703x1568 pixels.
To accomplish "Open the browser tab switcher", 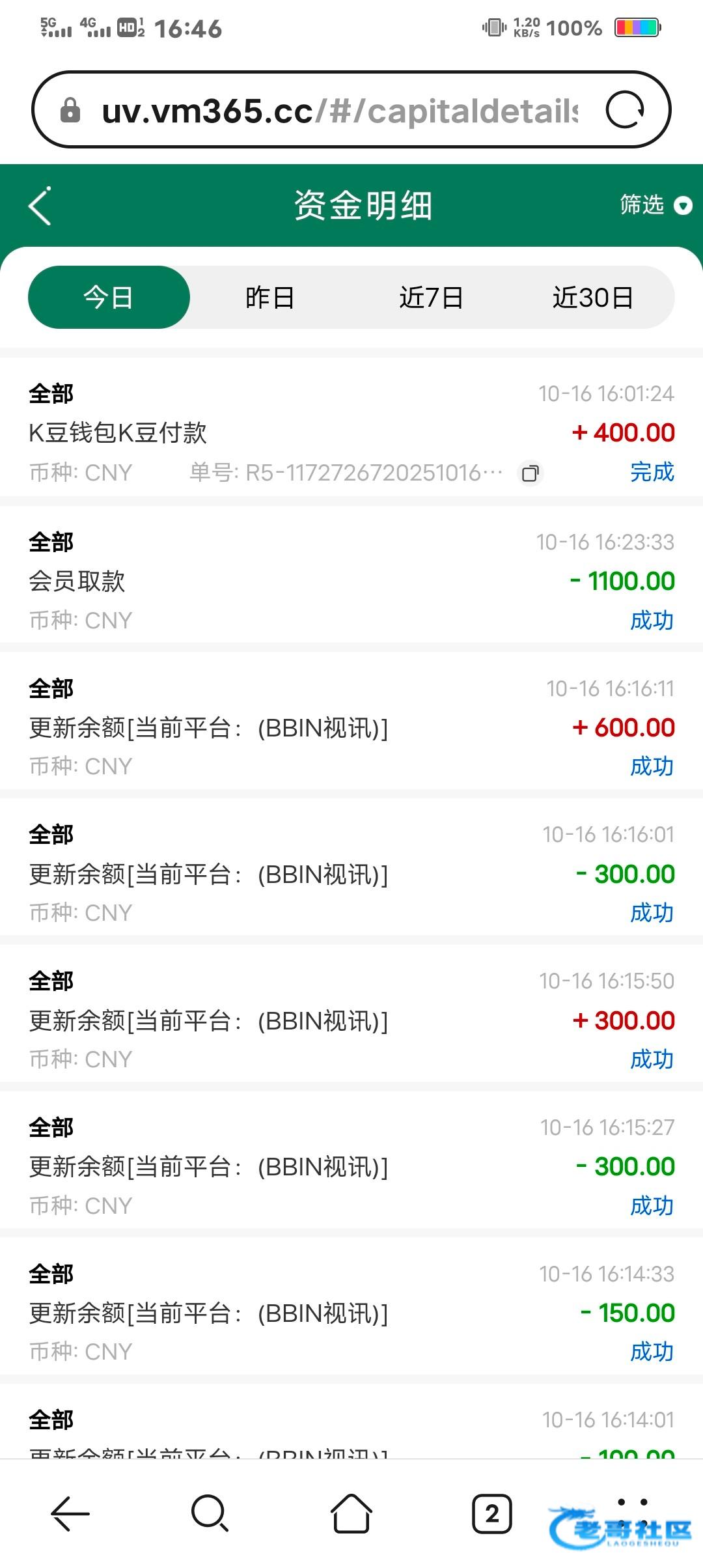I will (x=492, y=1513).
